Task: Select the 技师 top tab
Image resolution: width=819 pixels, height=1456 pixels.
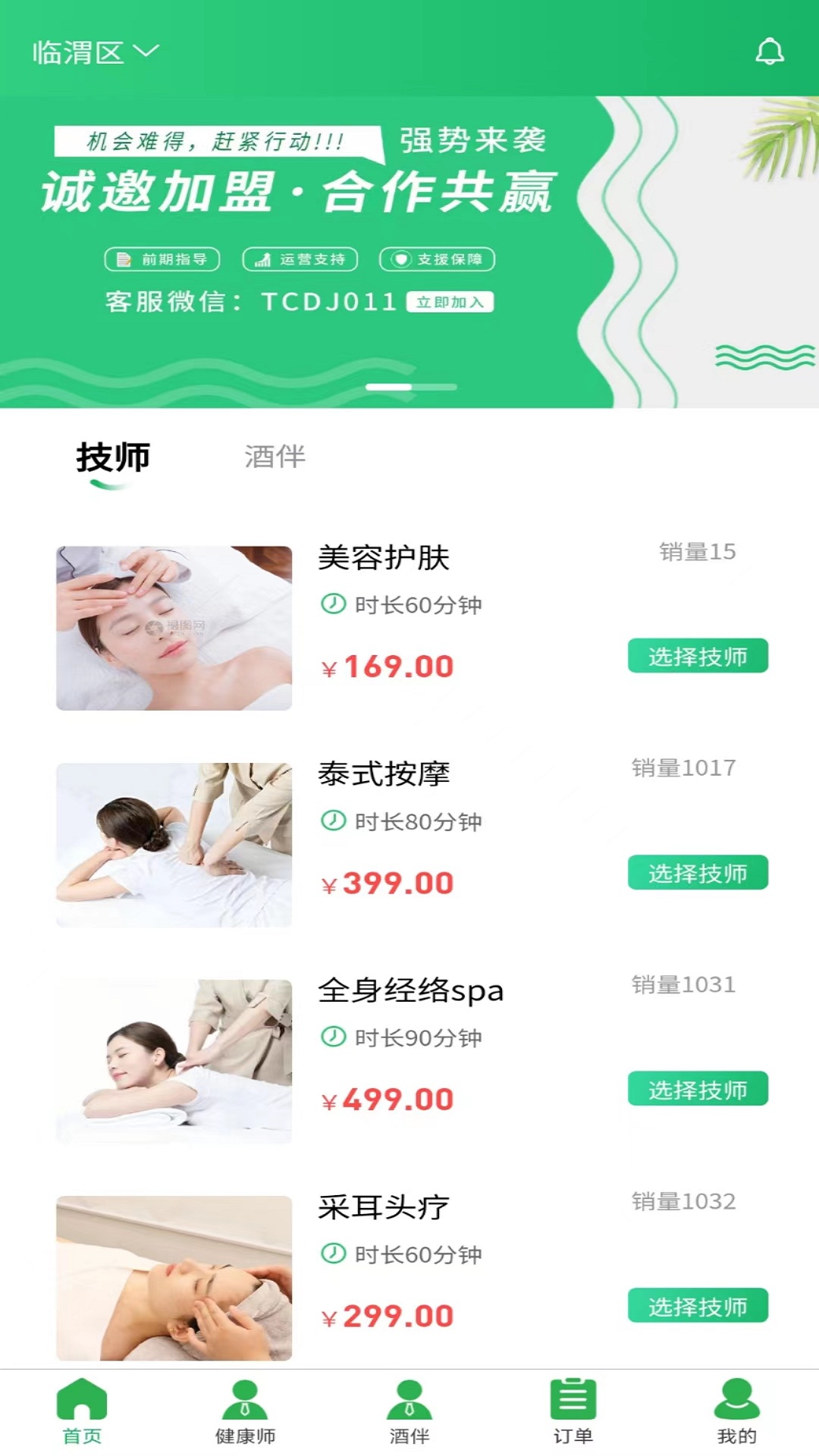Action: click(x=113, y=458)
